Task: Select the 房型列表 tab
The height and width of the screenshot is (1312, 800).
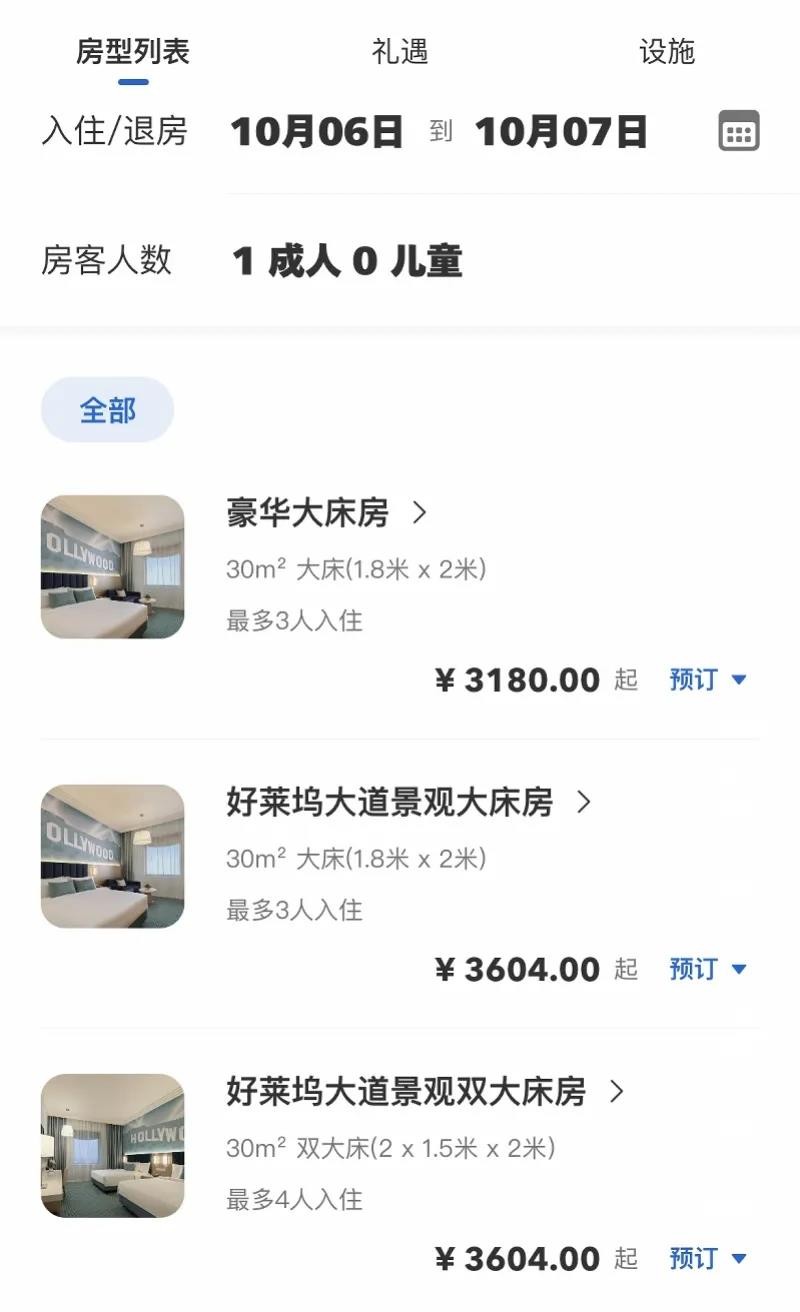Action: coord(133,51)
